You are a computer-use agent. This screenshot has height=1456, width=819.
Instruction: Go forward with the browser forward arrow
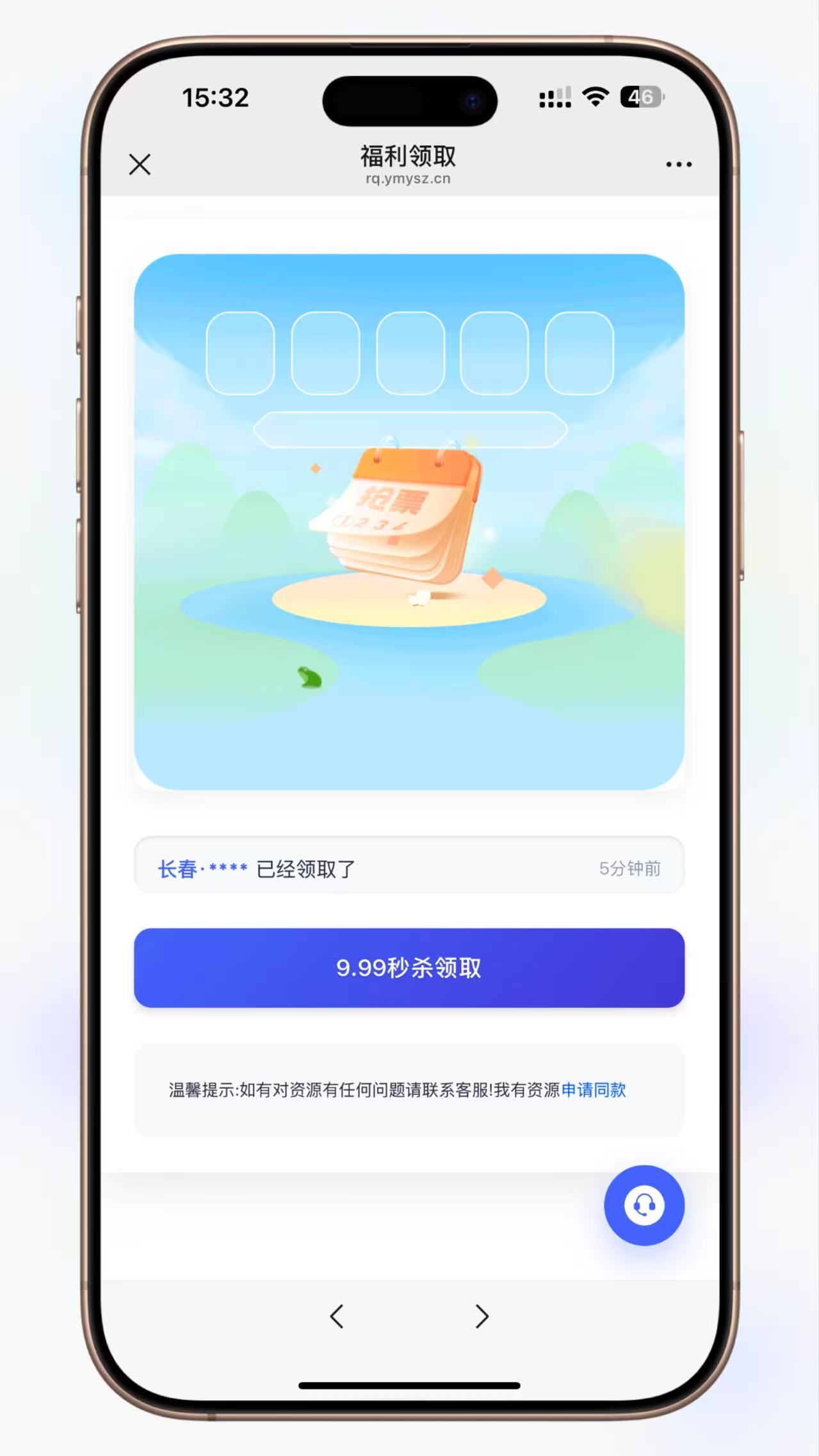pos(482,1316)
